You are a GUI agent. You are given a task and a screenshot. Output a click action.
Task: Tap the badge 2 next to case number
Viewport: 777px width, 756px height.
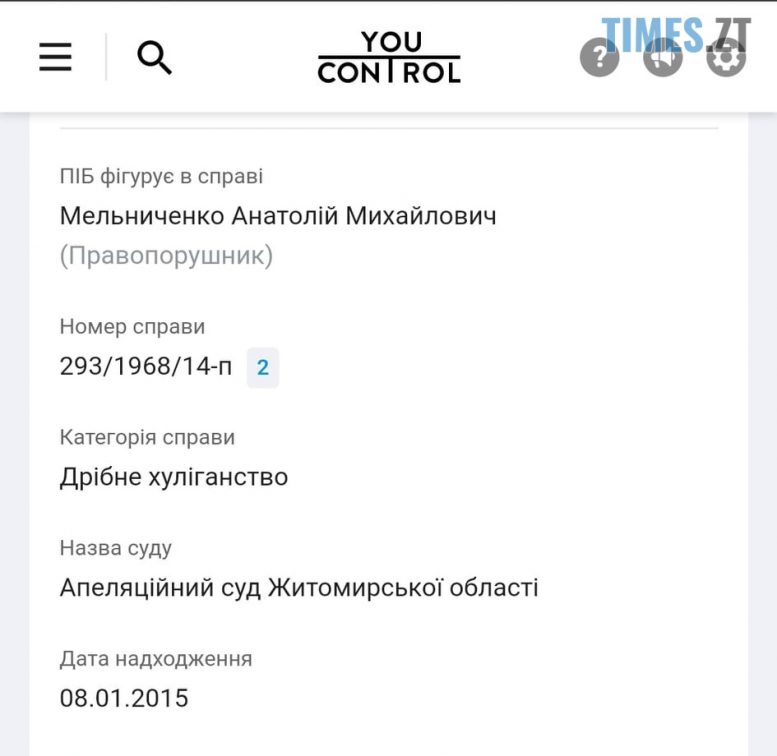[262, 368]
